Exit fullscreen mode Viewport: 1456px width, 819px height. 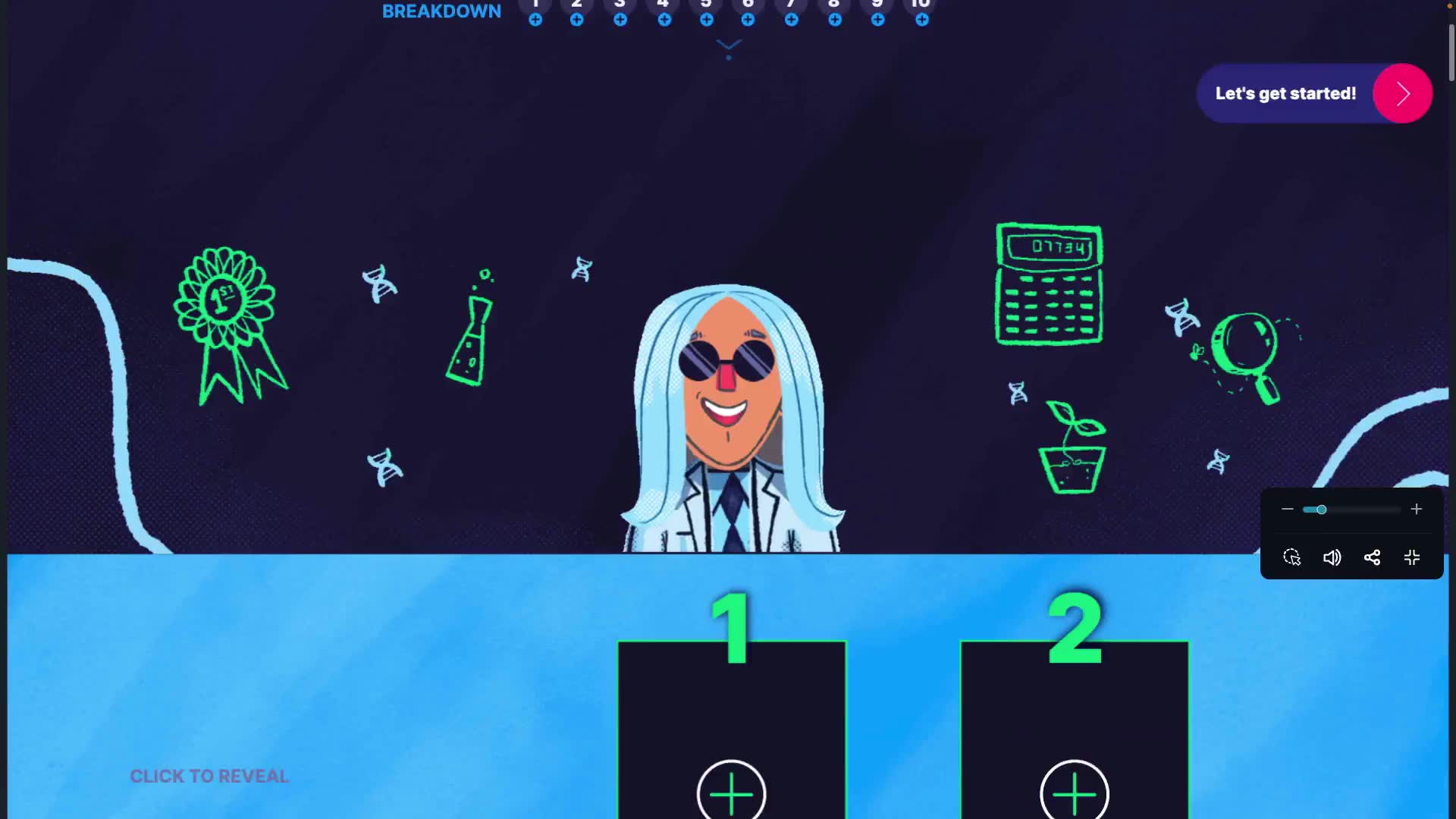coord(1411,558)
